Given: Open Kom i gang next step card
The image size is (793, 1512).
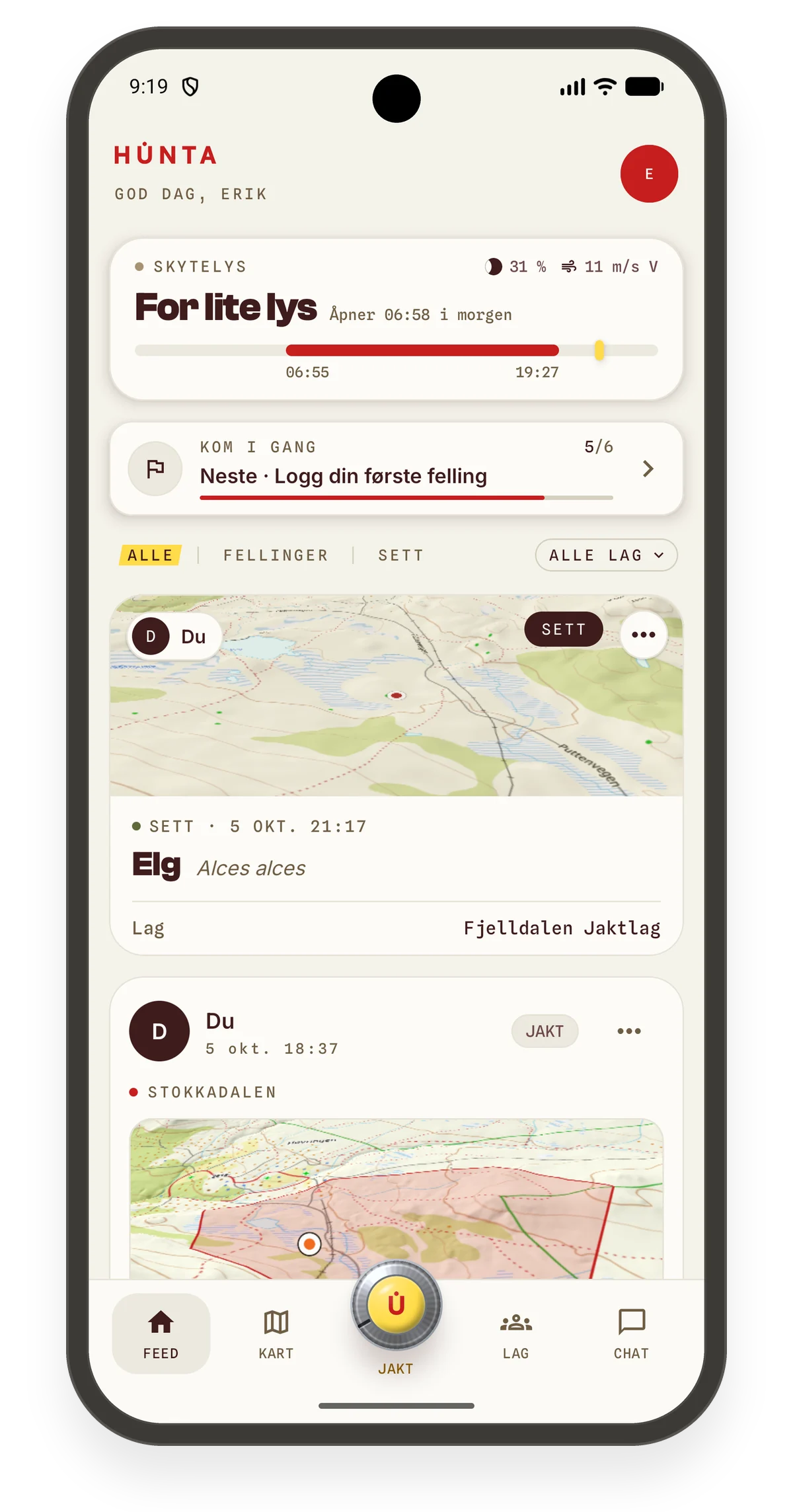Looking at the screenshot, I should 397,469.
